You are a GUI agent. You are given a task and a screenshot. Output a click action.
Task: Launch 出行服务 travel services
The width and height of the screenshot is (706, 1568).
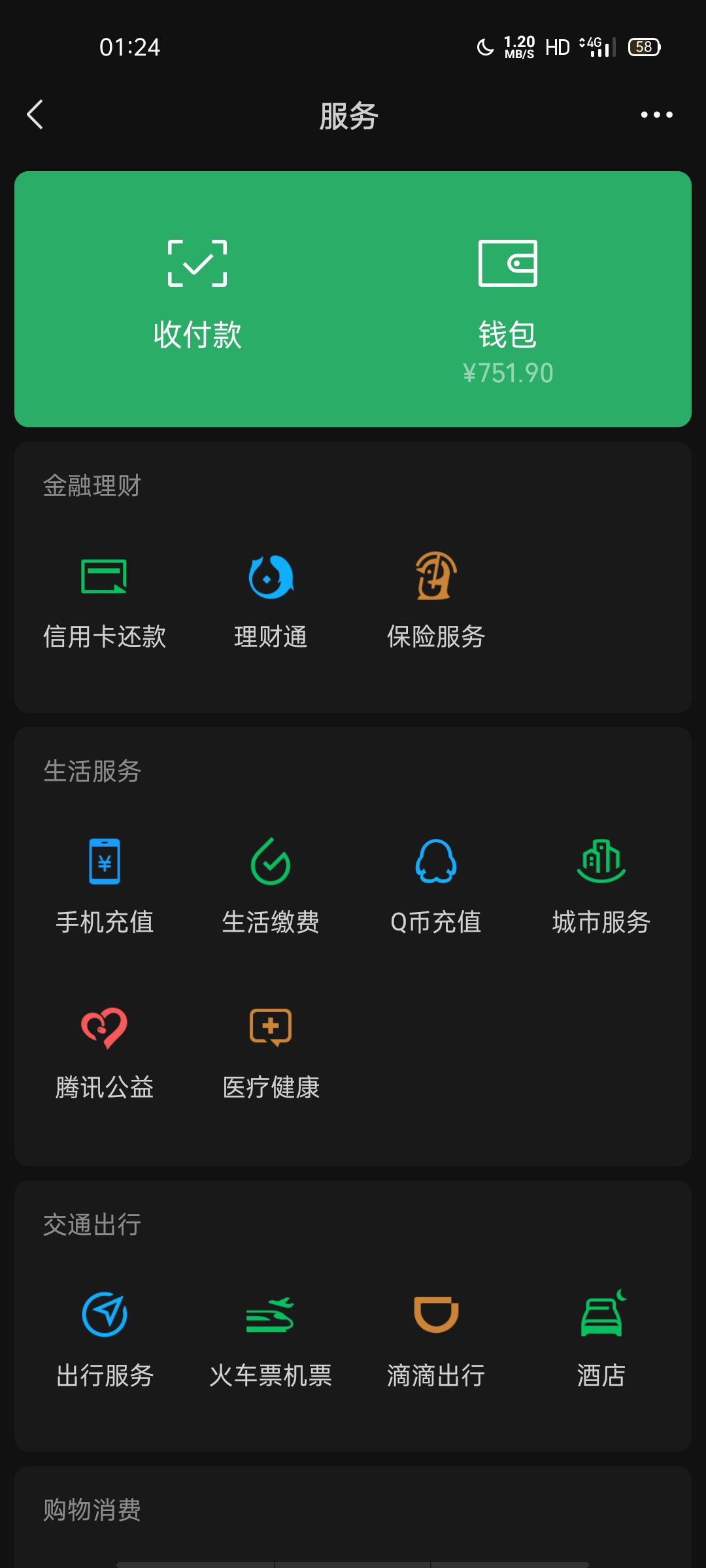tap(105, 1339)
